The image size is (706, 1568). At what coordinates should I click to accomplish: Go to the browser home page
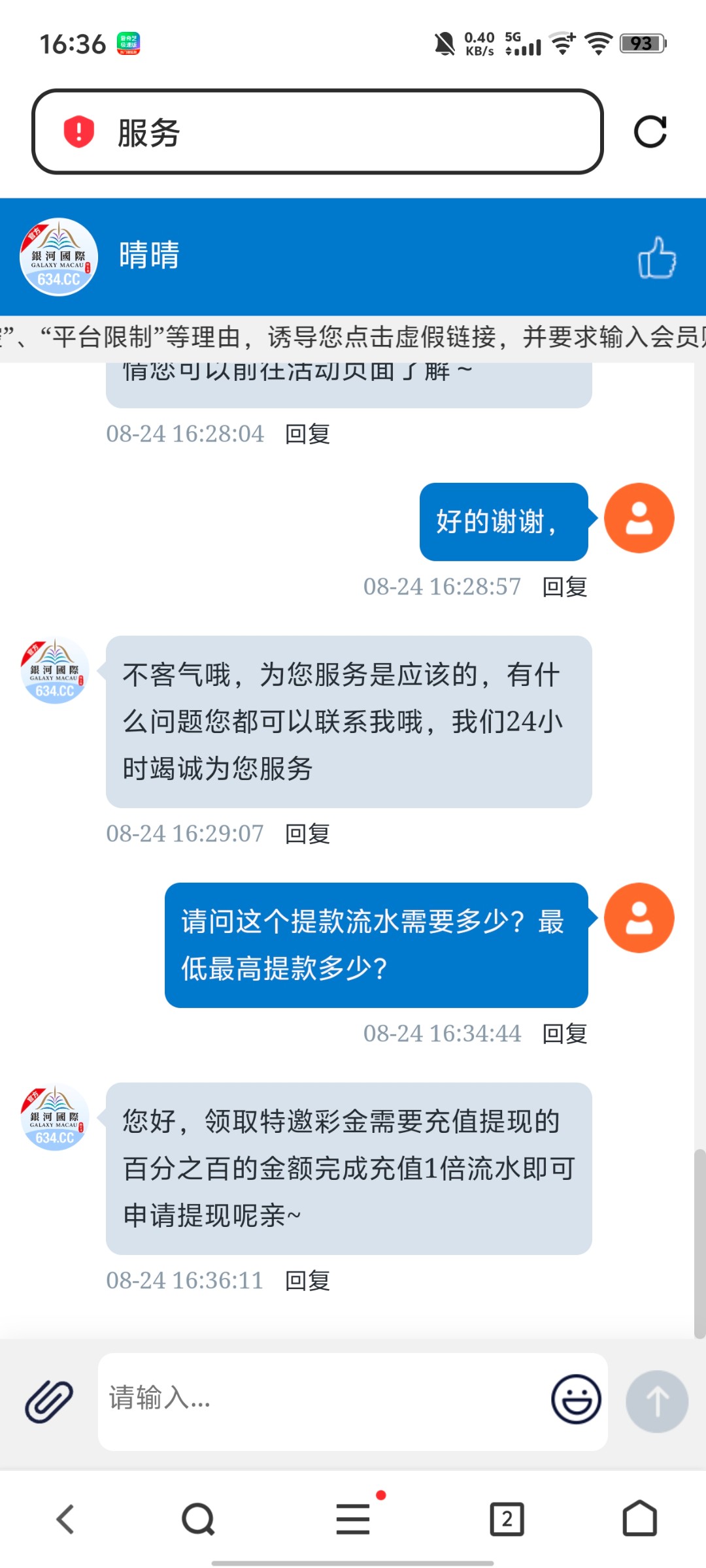(639, 1519)
